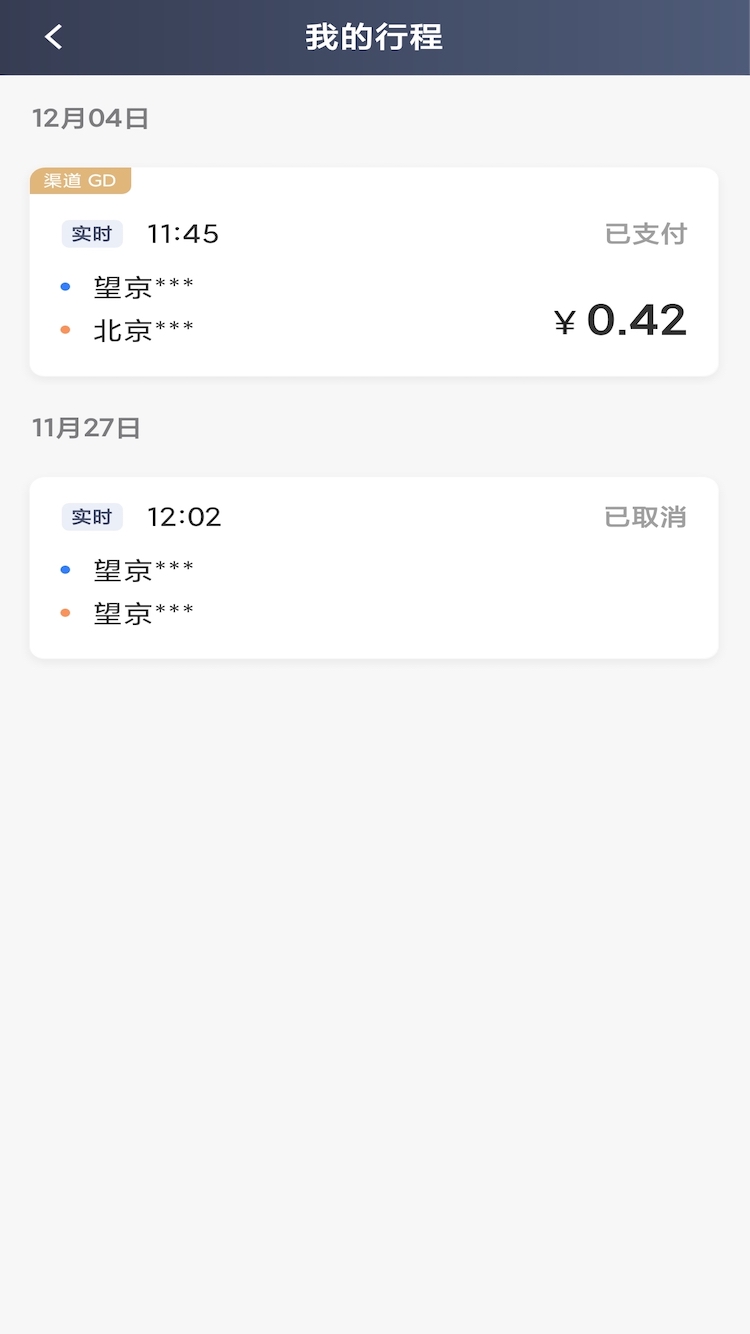
Task: Tap the orange destination dot on December trip
Action: point(64,328)
